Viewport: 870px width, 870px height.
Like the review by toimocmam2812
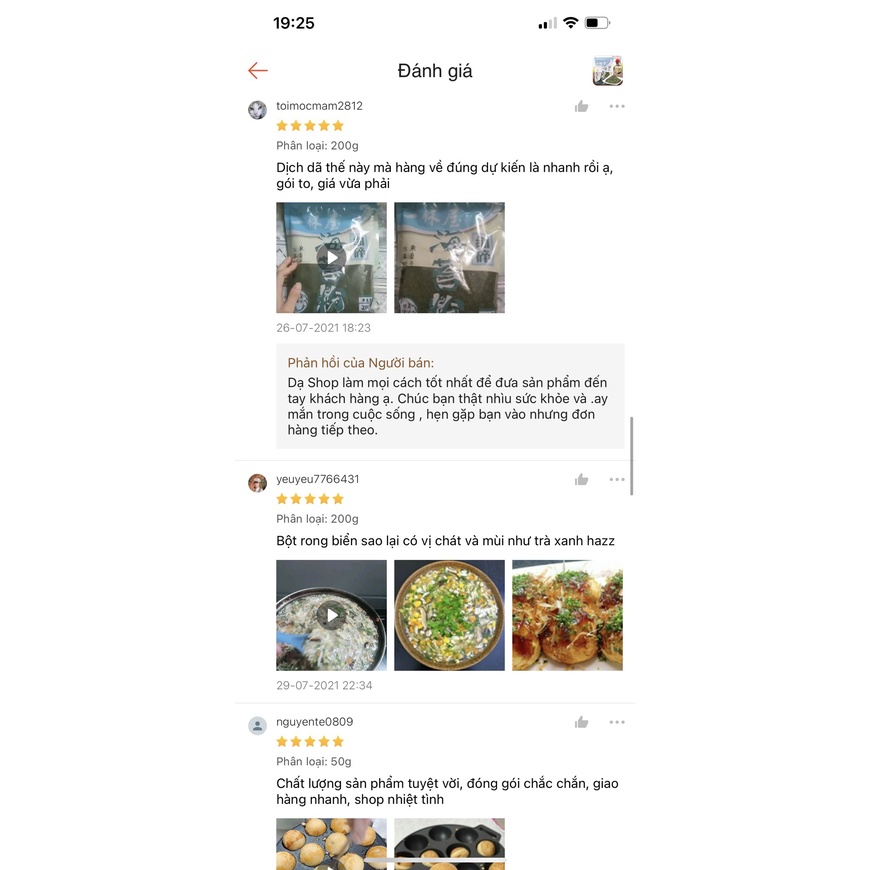click(581, 106)
